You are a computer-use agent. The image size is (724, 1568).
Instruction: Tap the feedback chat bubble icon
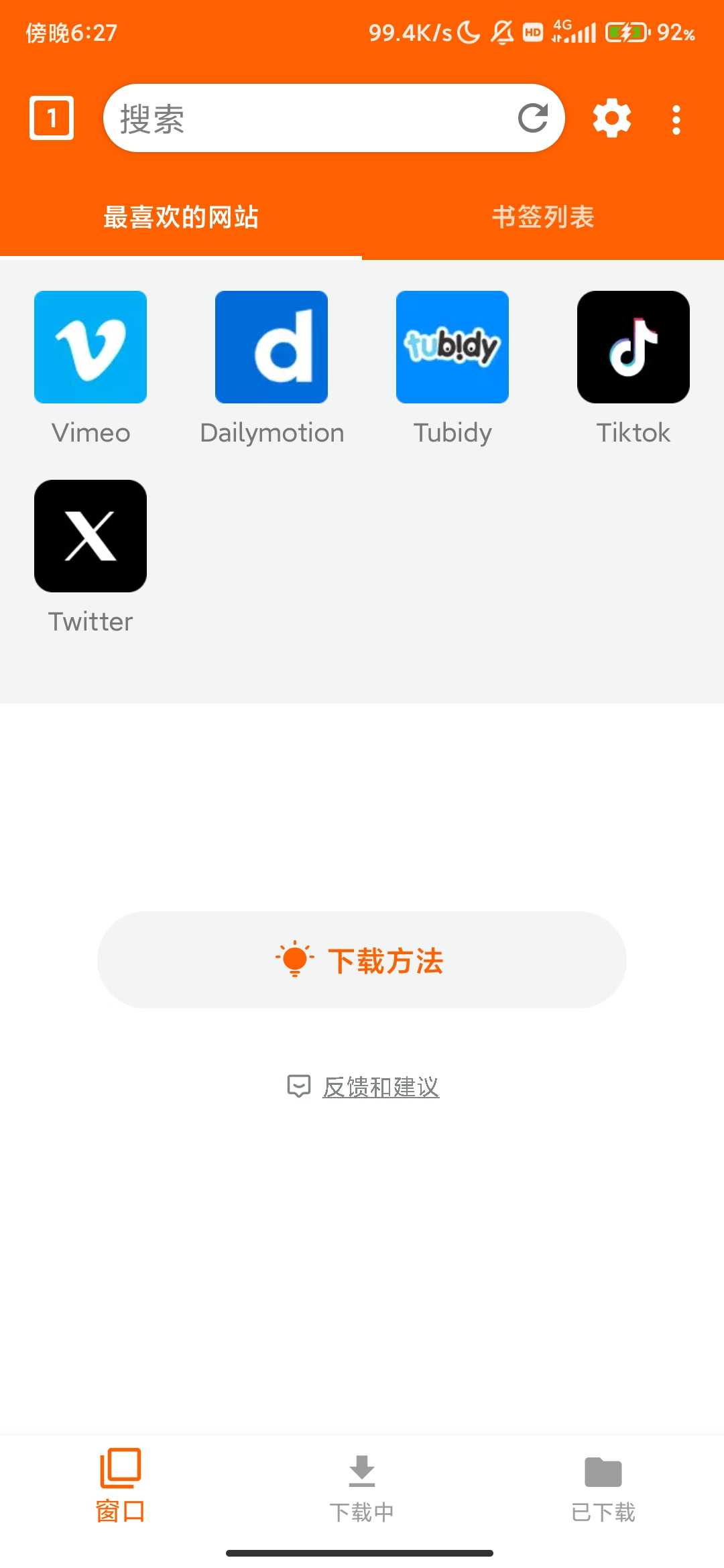(x=299, y=1086)
